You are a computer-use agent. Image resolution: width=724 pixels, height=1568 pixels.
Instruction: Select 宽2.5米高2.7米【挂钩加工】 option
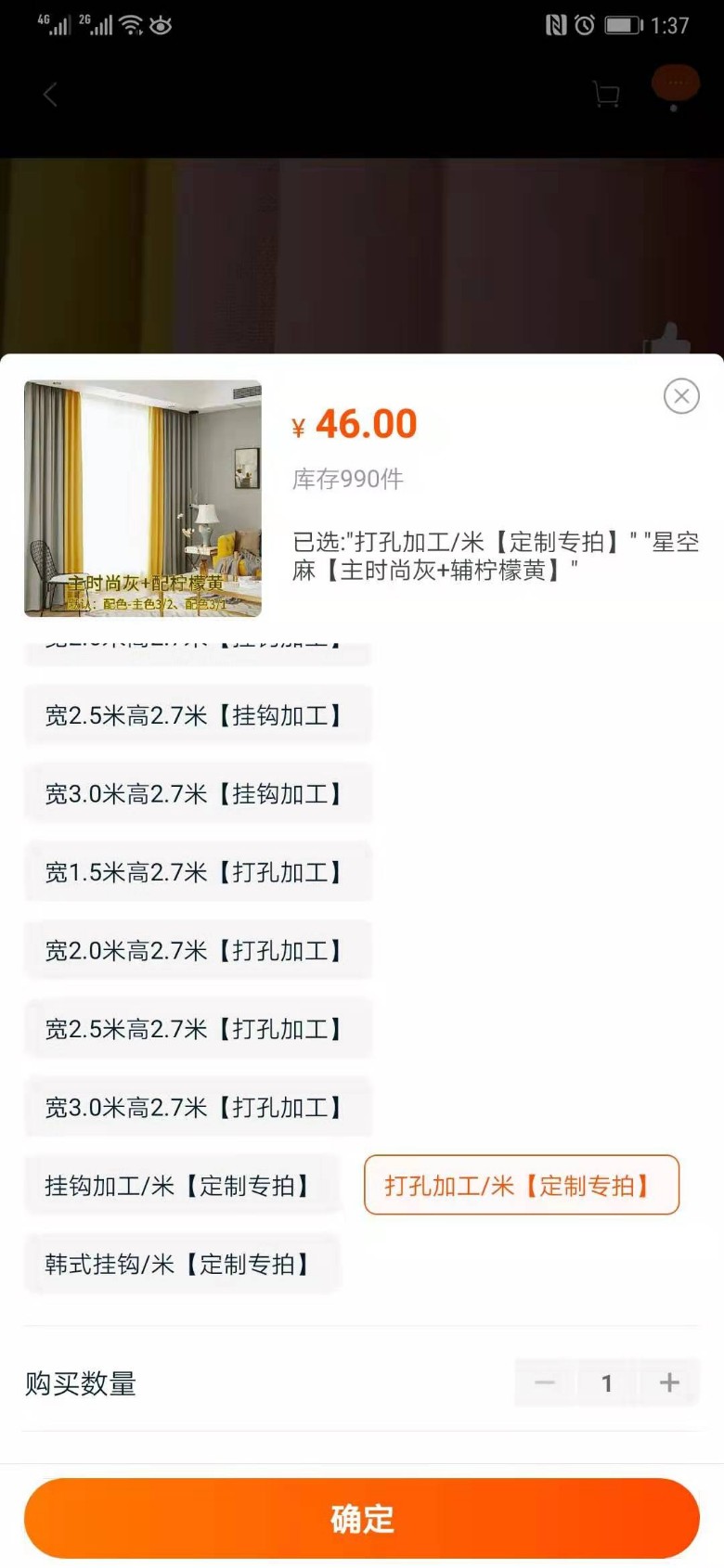coord(197,715)
